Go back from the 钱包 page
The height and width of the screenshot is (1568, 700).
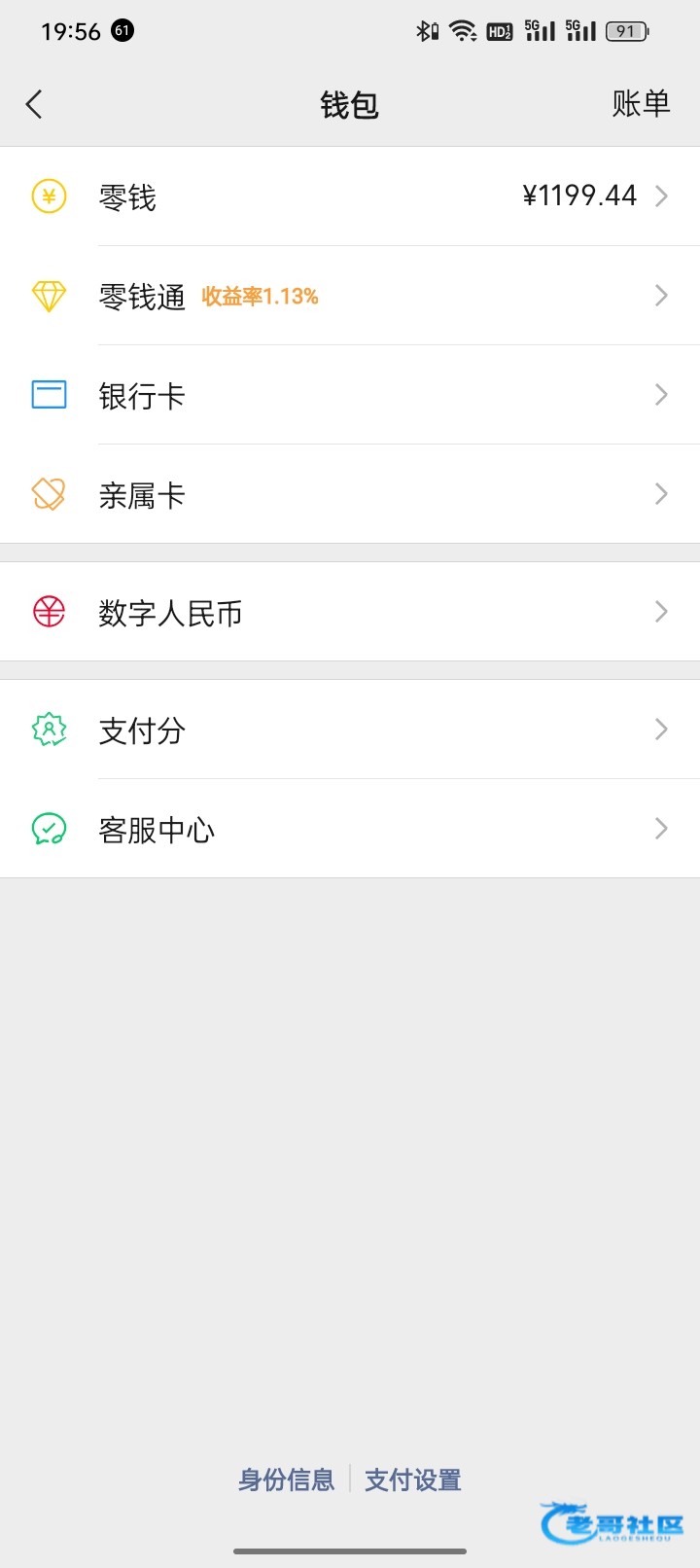35,104
